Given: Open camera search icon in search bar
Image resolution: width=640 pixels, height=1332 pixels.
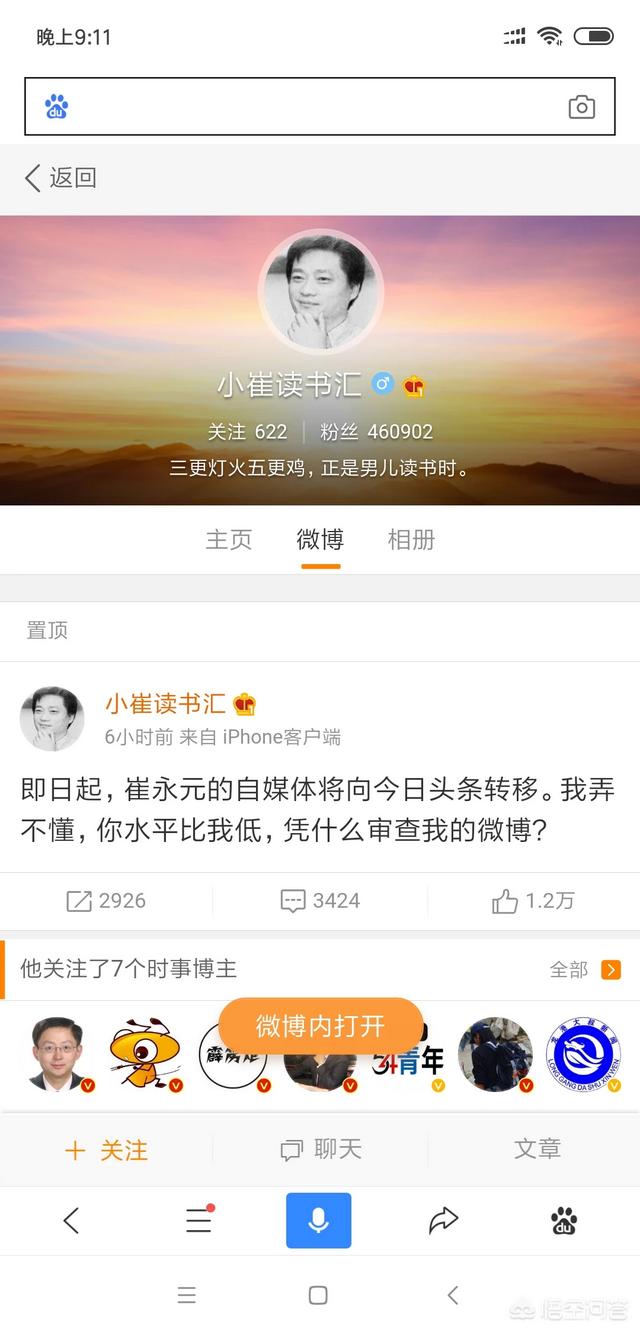Looking at the screenshot, I should coord(581,107).
